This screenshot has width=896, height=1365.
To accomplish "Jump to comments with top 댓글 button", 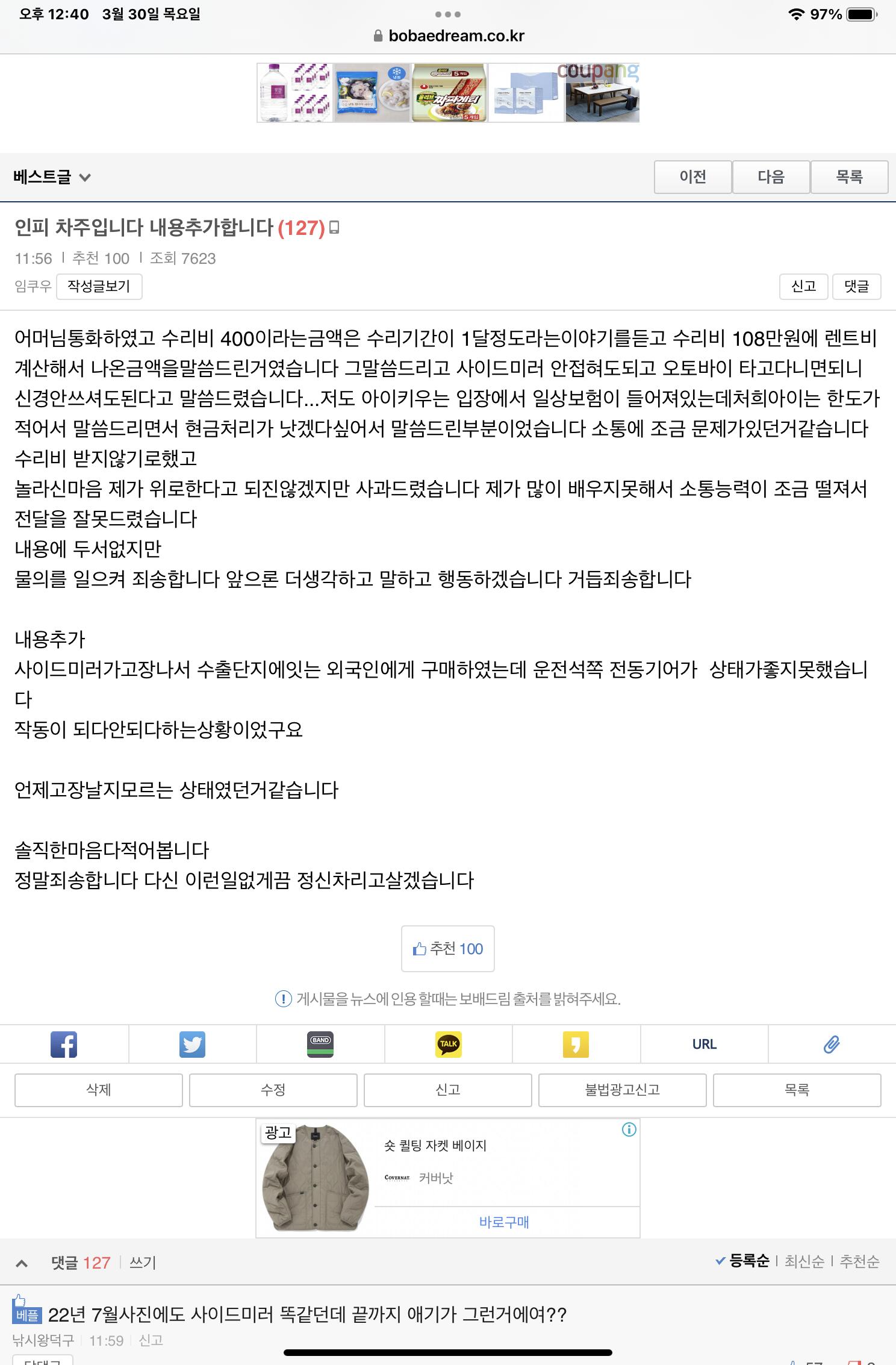I will [856, 286].
